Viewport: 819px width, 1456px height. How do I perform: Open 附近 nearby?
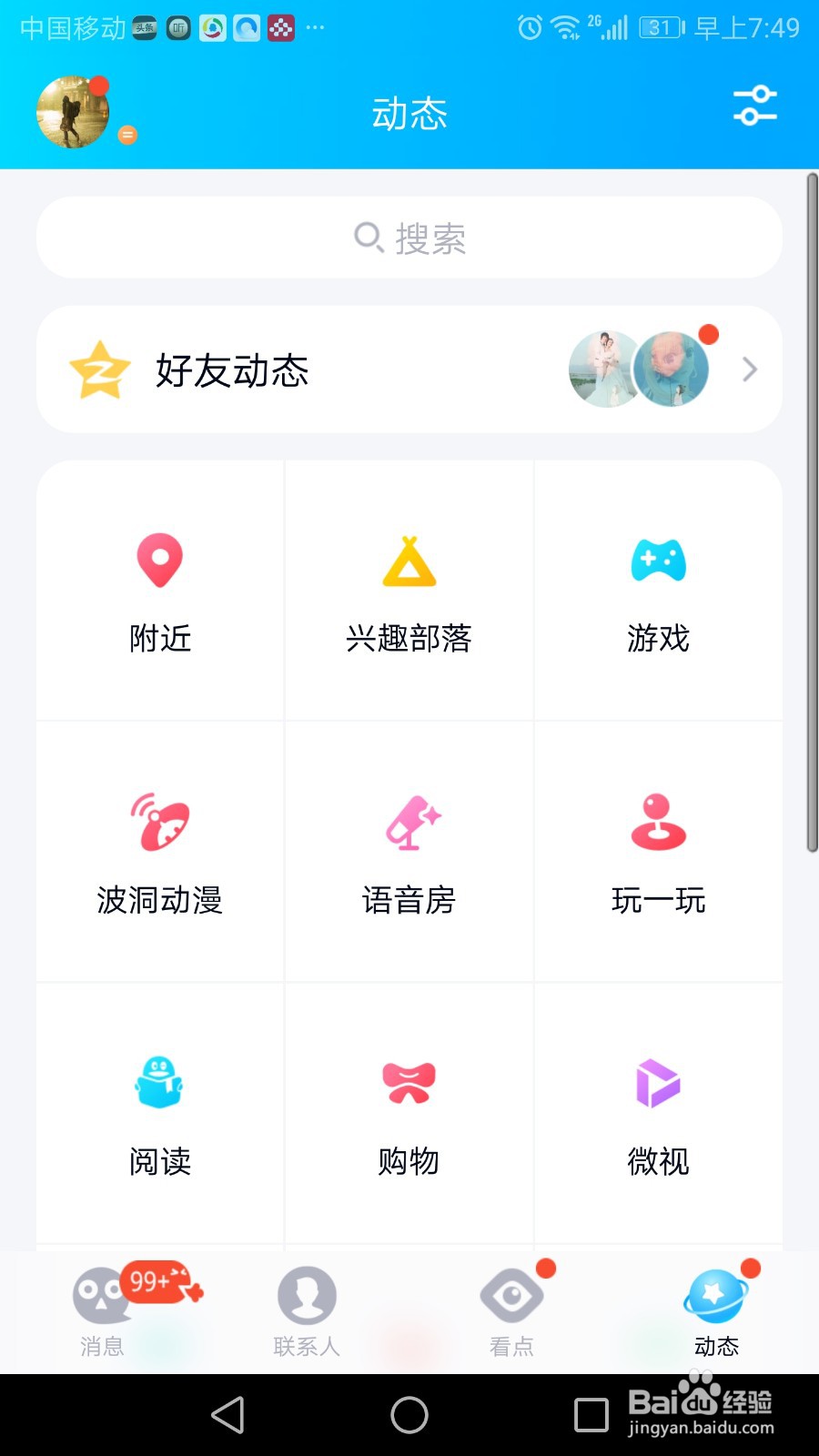160,591
